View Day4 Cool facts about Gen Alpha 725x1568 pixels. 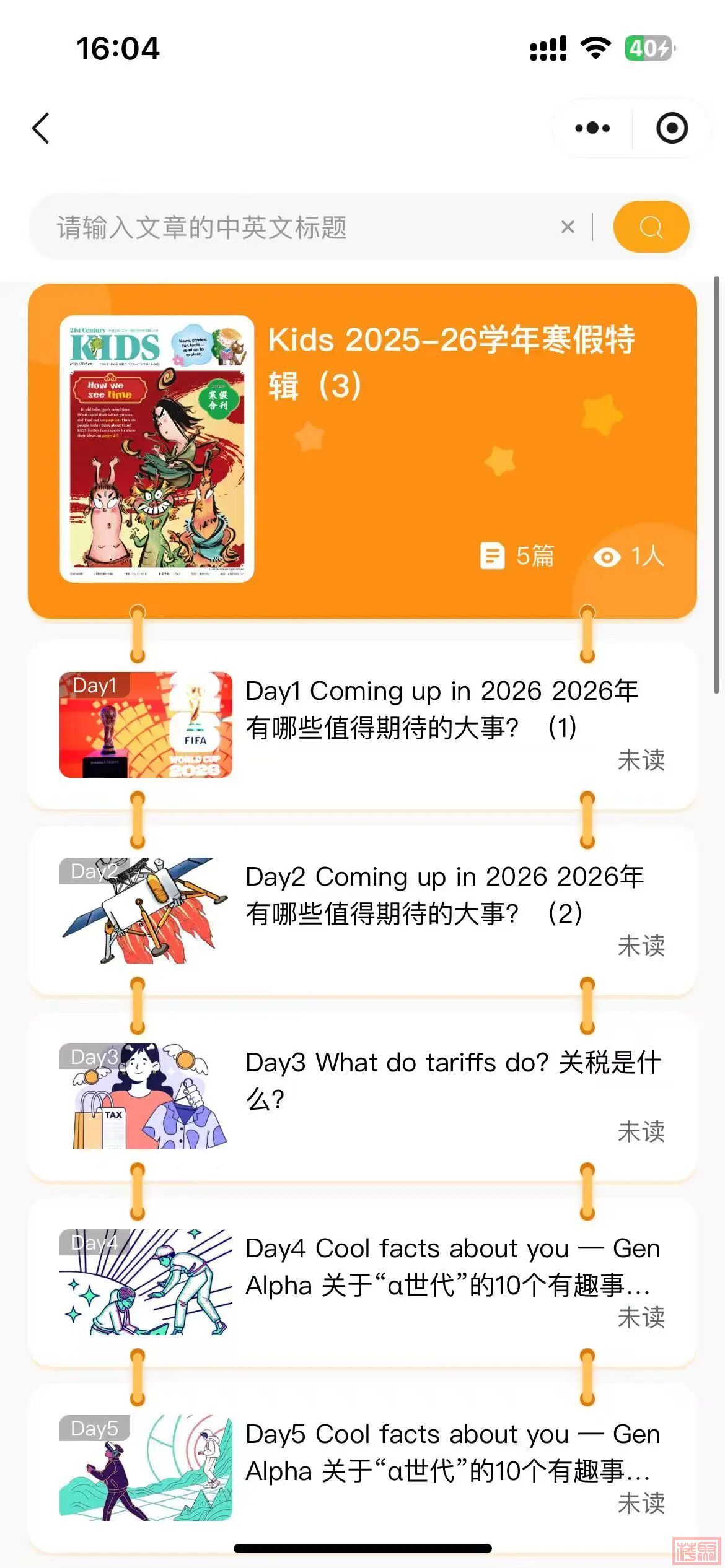tap(362, 1282)
